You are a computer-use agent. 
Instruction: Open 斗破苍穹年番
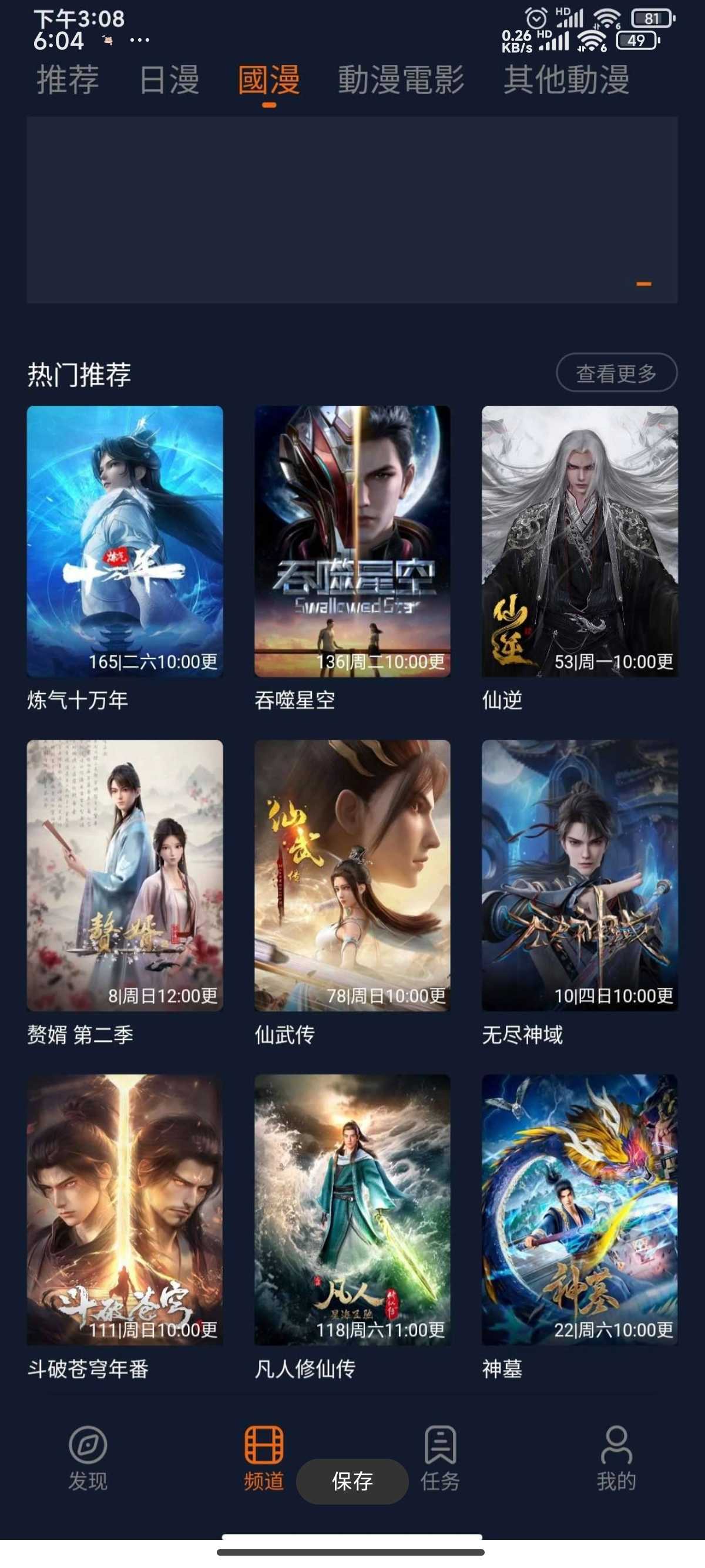click(x=125, y=1210)
